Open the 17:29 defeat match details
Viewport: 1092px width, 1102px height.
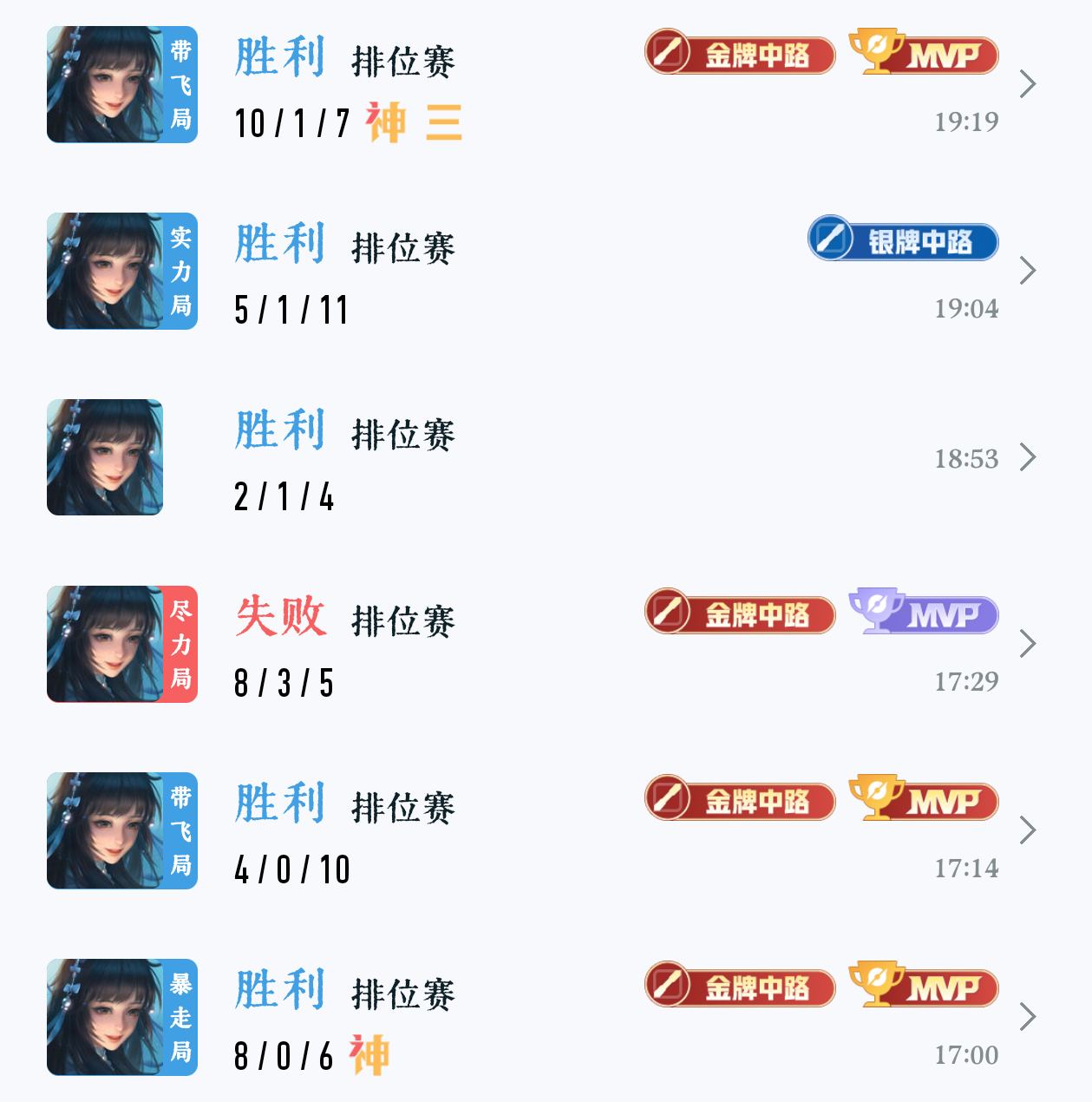1028,644
